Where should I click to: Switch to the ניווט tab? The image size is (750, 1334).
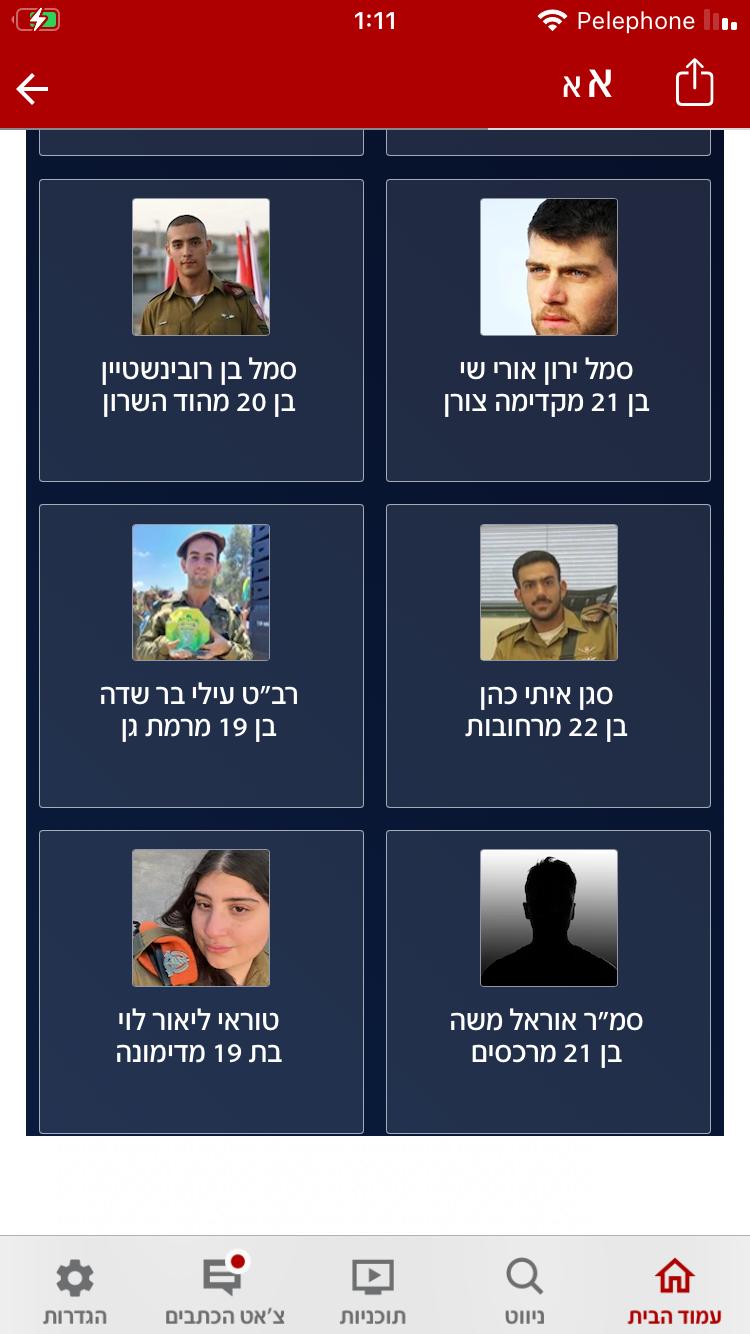524,1290
